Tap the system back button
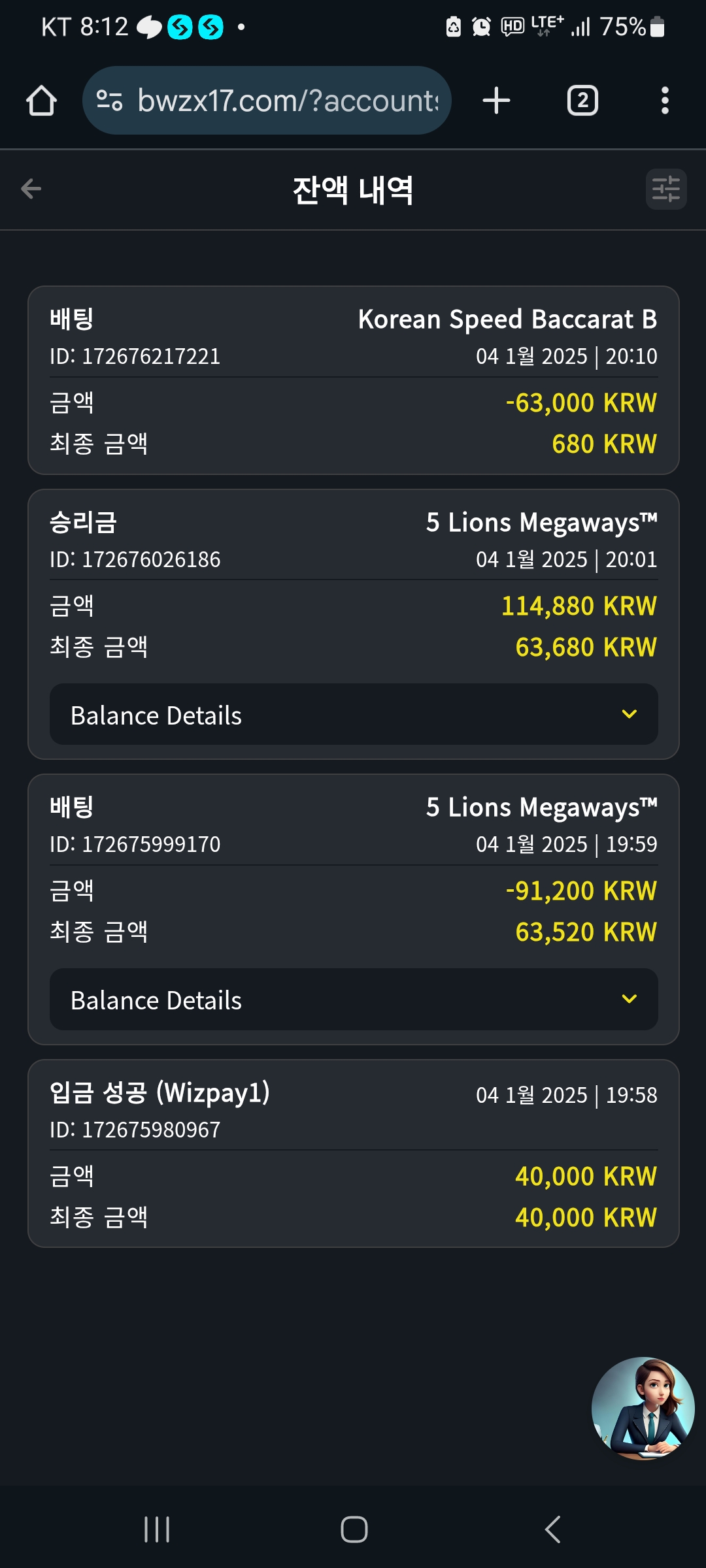This screenshot has width=706, height=1568. 552,1529
